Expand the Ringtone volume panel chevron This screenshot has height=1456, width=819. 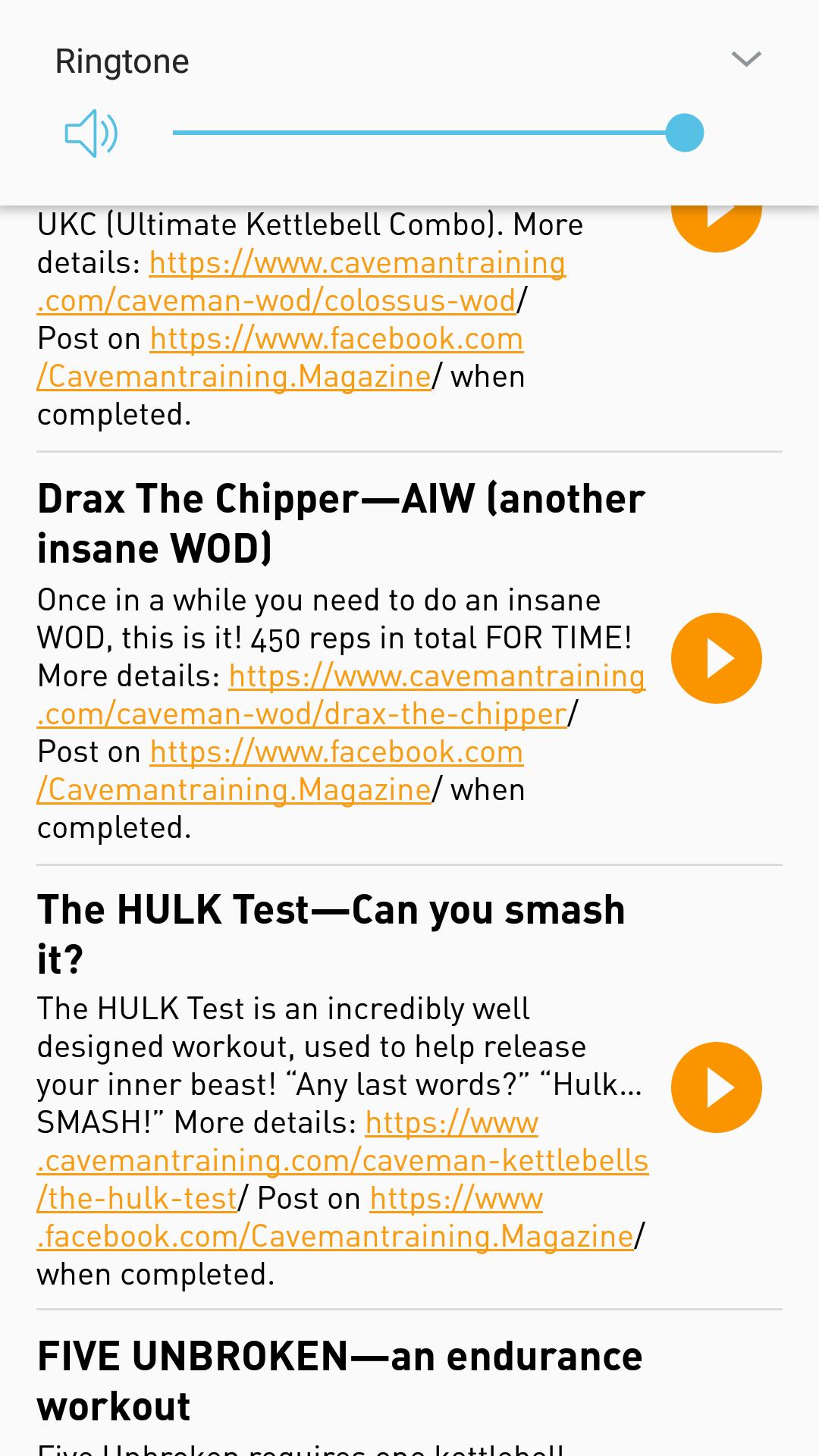[x=746, y=59]
